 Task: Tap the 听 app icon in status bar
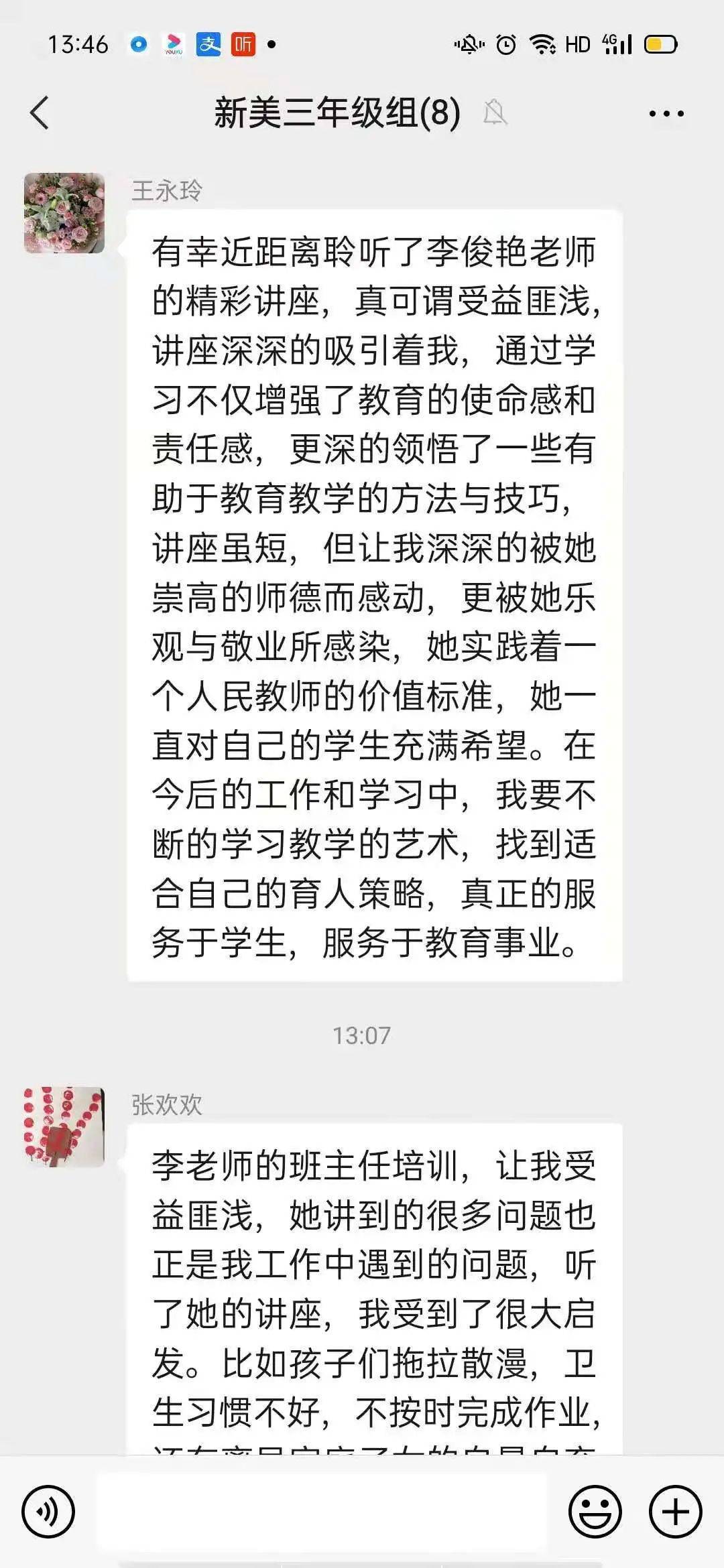(241, 44)
